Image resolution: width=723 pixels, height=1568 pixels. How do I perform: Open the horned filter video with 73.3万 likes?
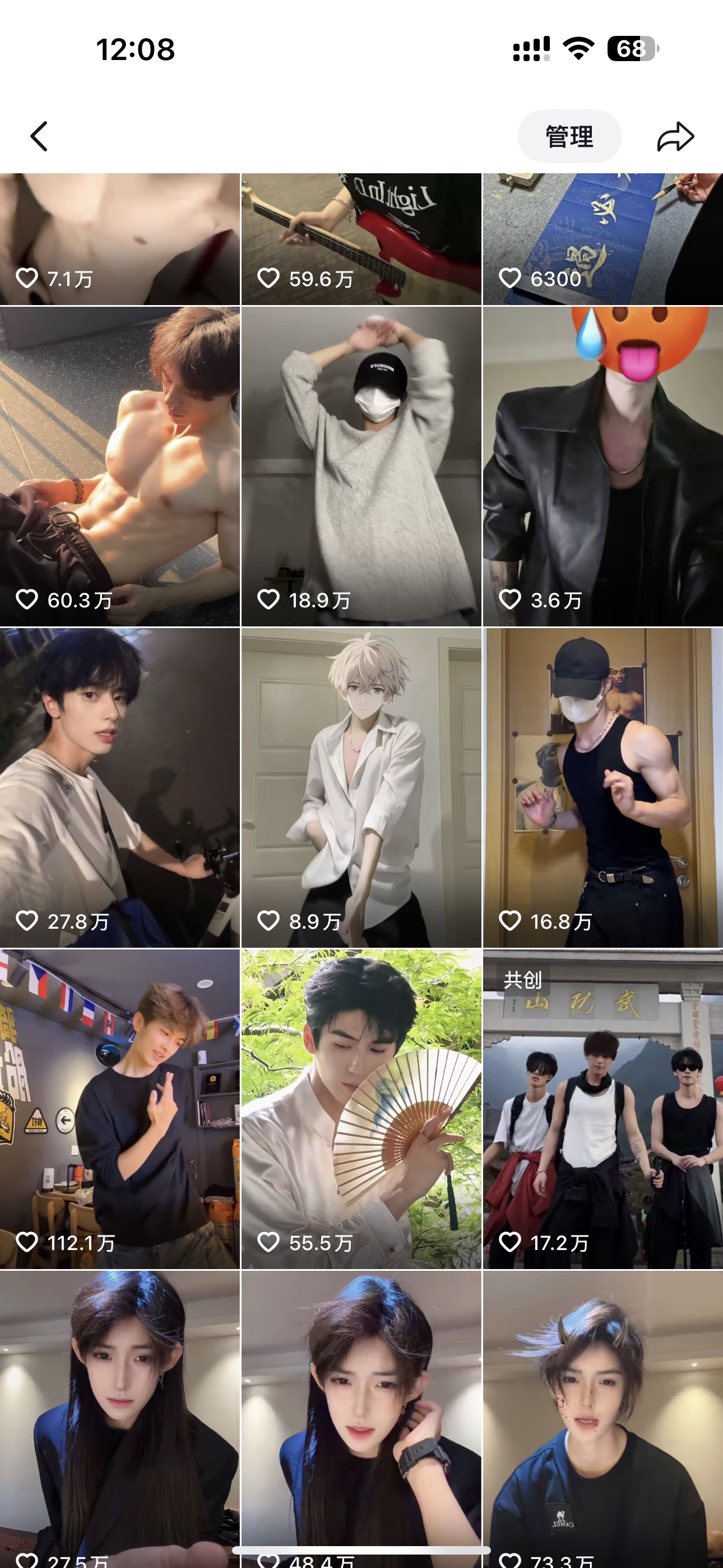603,1419
